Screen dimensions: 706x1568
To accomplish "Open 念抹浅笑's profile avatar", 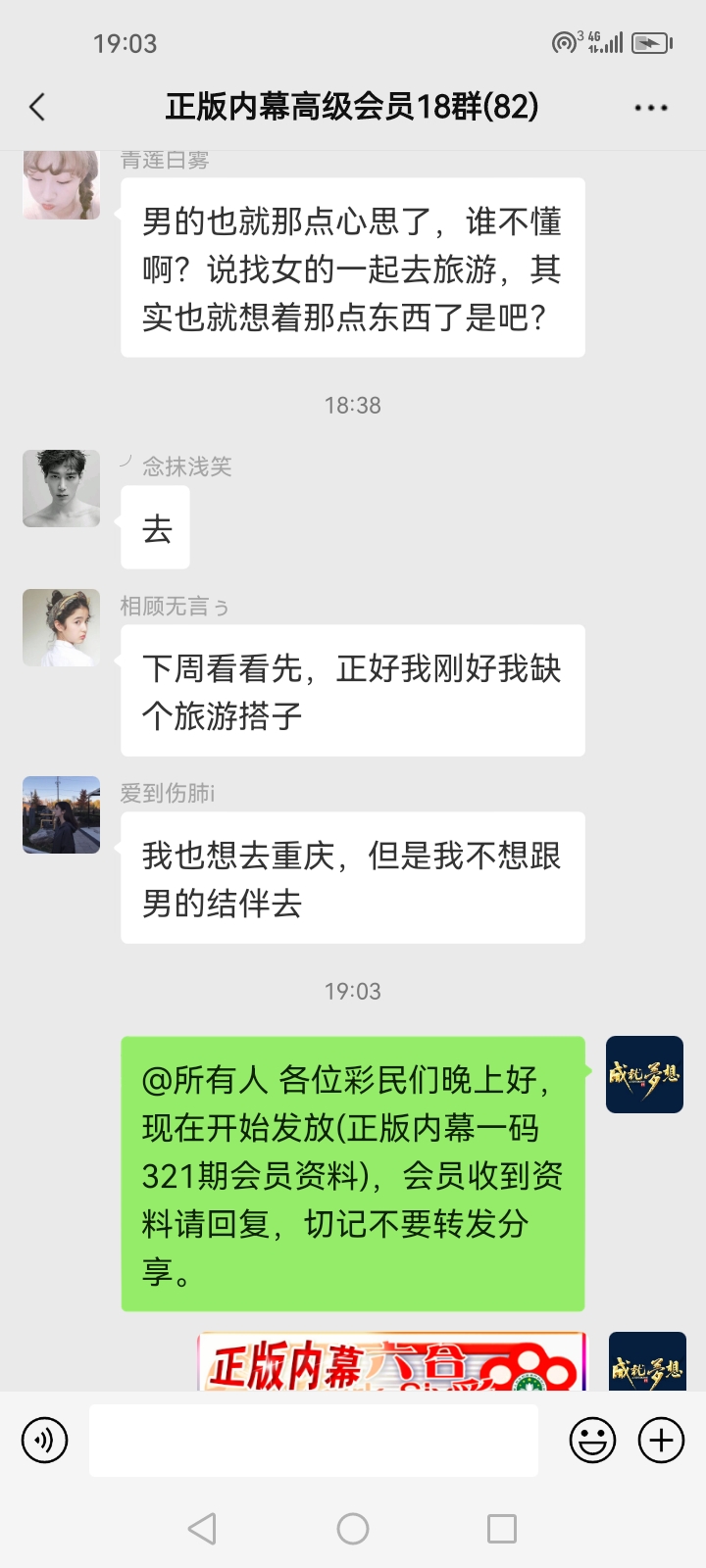I will pyautogui.click(x=62, y=489).
